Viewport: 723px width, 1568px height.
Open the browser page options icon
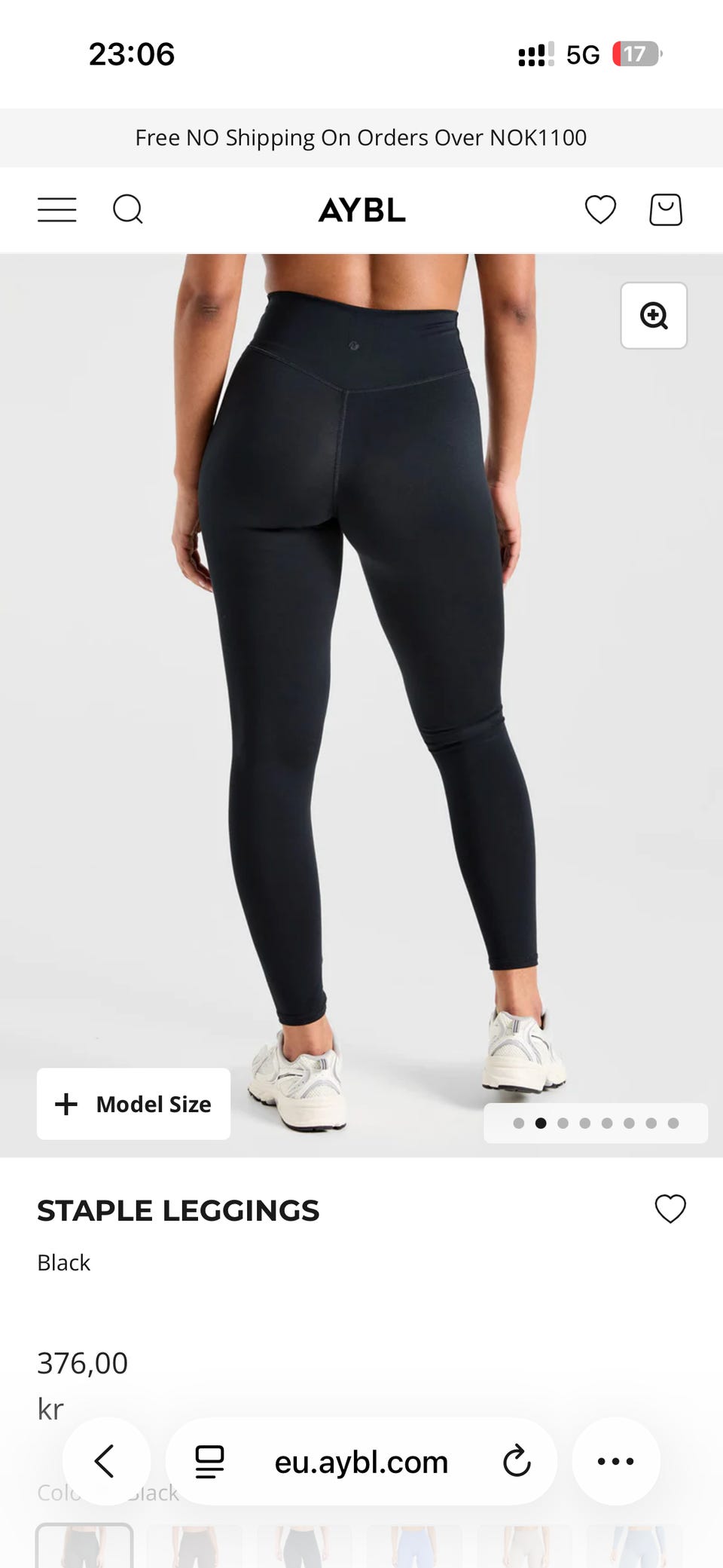(x=209, y=1462)
